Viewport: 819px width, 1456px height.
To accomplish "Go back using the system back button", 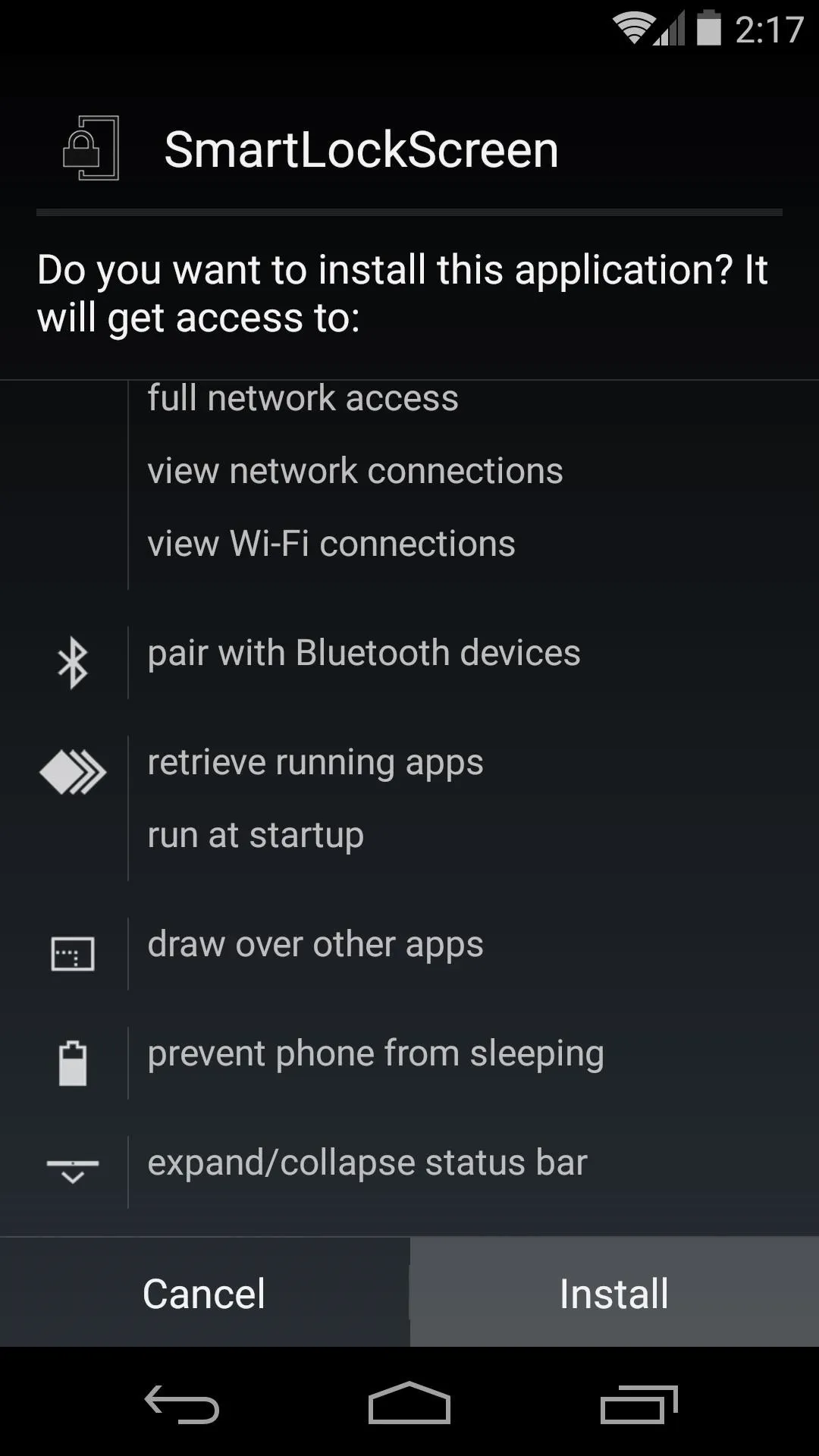I will coord(182,1404).
